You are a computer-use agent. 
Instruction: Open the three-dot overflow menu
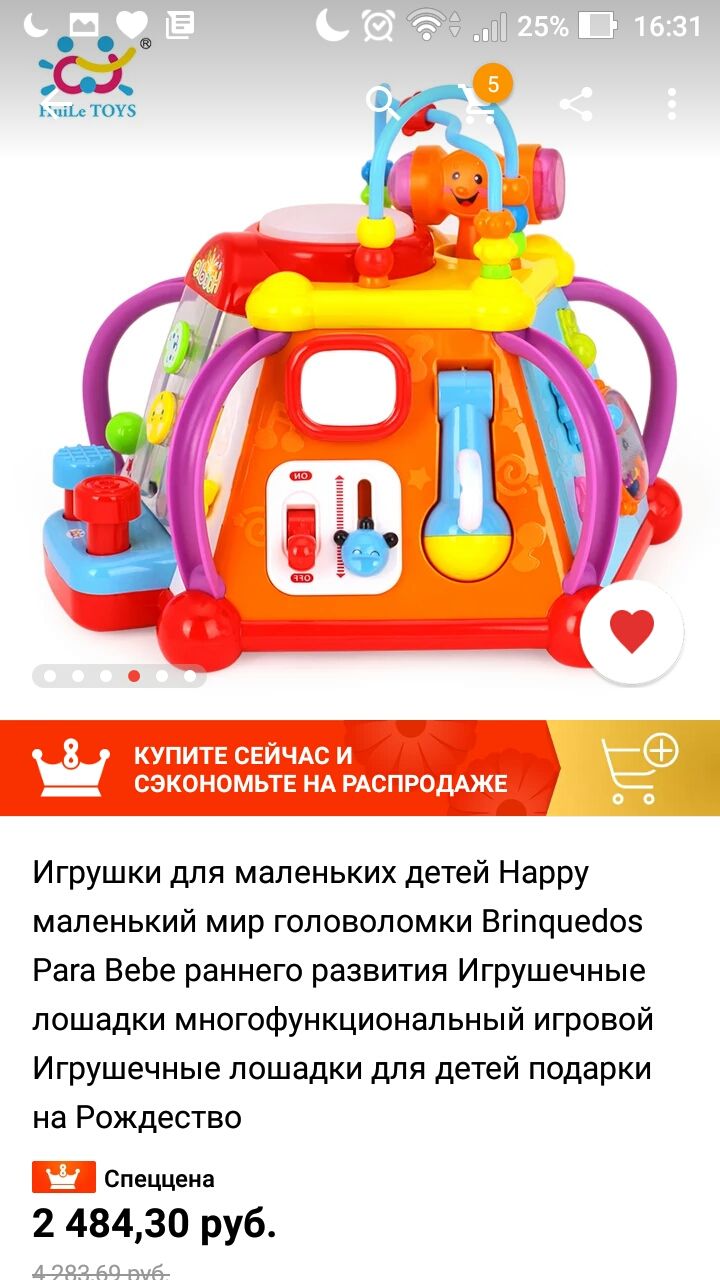[672, 103]
